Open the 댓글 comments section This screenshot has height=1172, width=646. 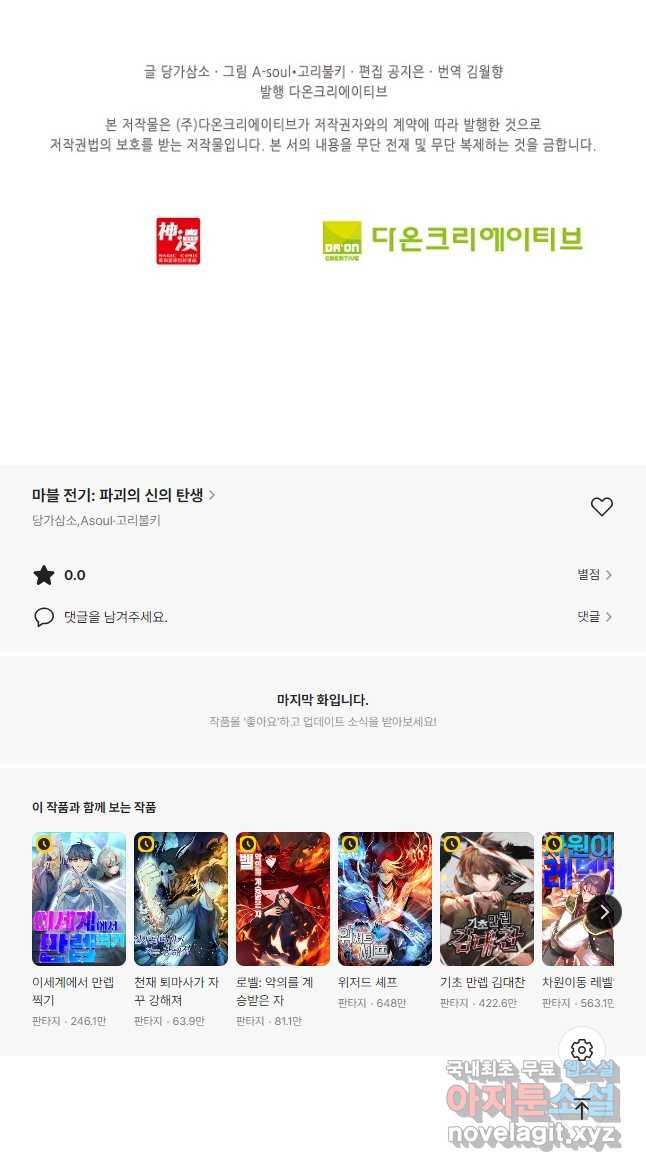594,617
